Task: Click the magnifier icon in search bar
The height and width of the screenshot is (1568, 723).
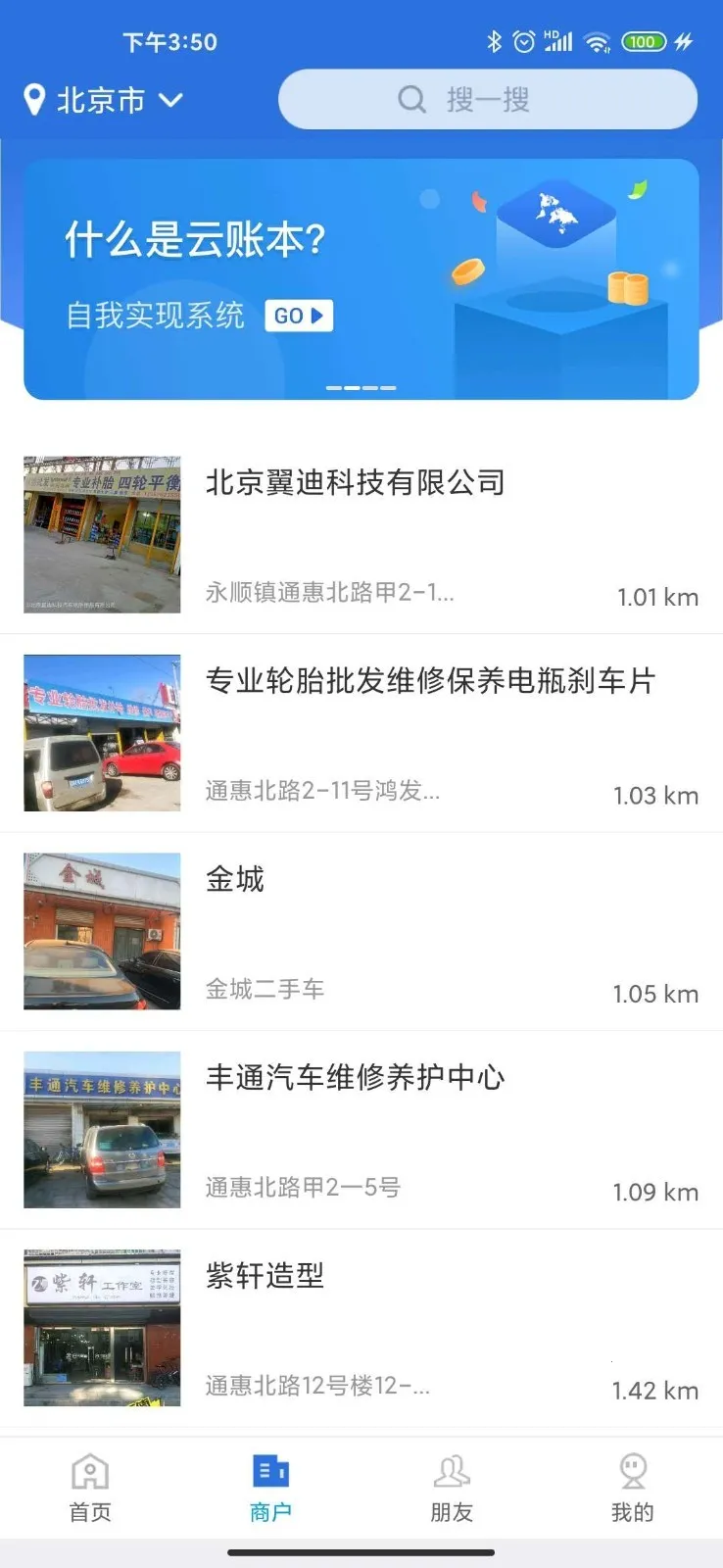Action: point(410,99)
